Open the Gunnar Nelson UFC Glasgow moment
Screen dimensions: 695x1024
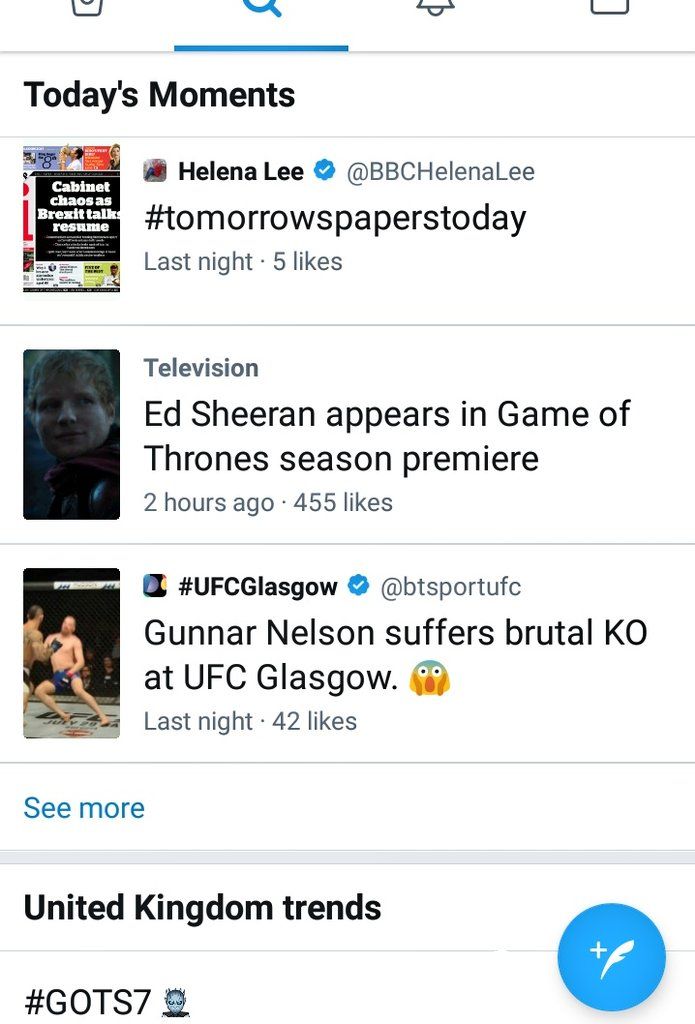(x=394, y=656)
